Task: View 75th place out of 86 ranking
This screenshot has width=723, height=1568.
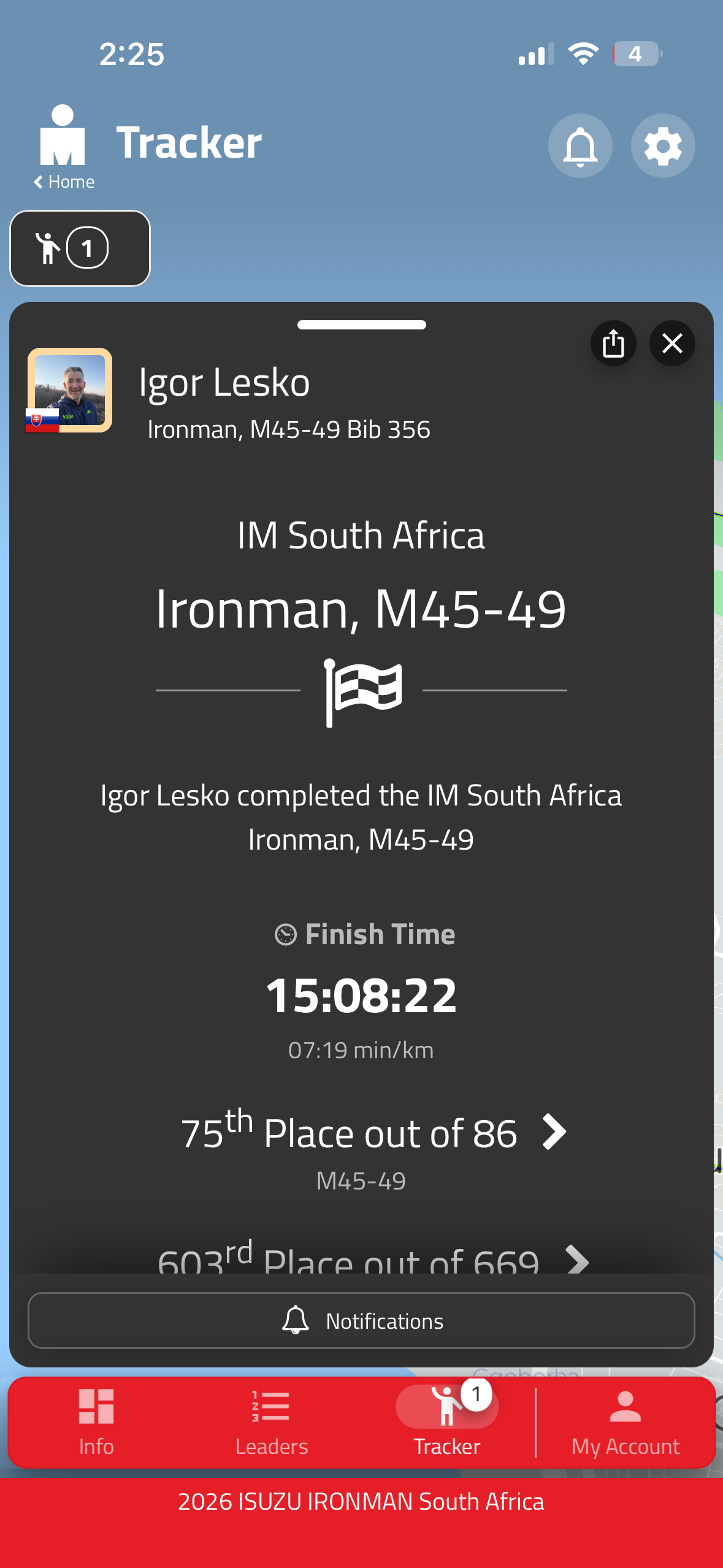Action: (373, 1132)
